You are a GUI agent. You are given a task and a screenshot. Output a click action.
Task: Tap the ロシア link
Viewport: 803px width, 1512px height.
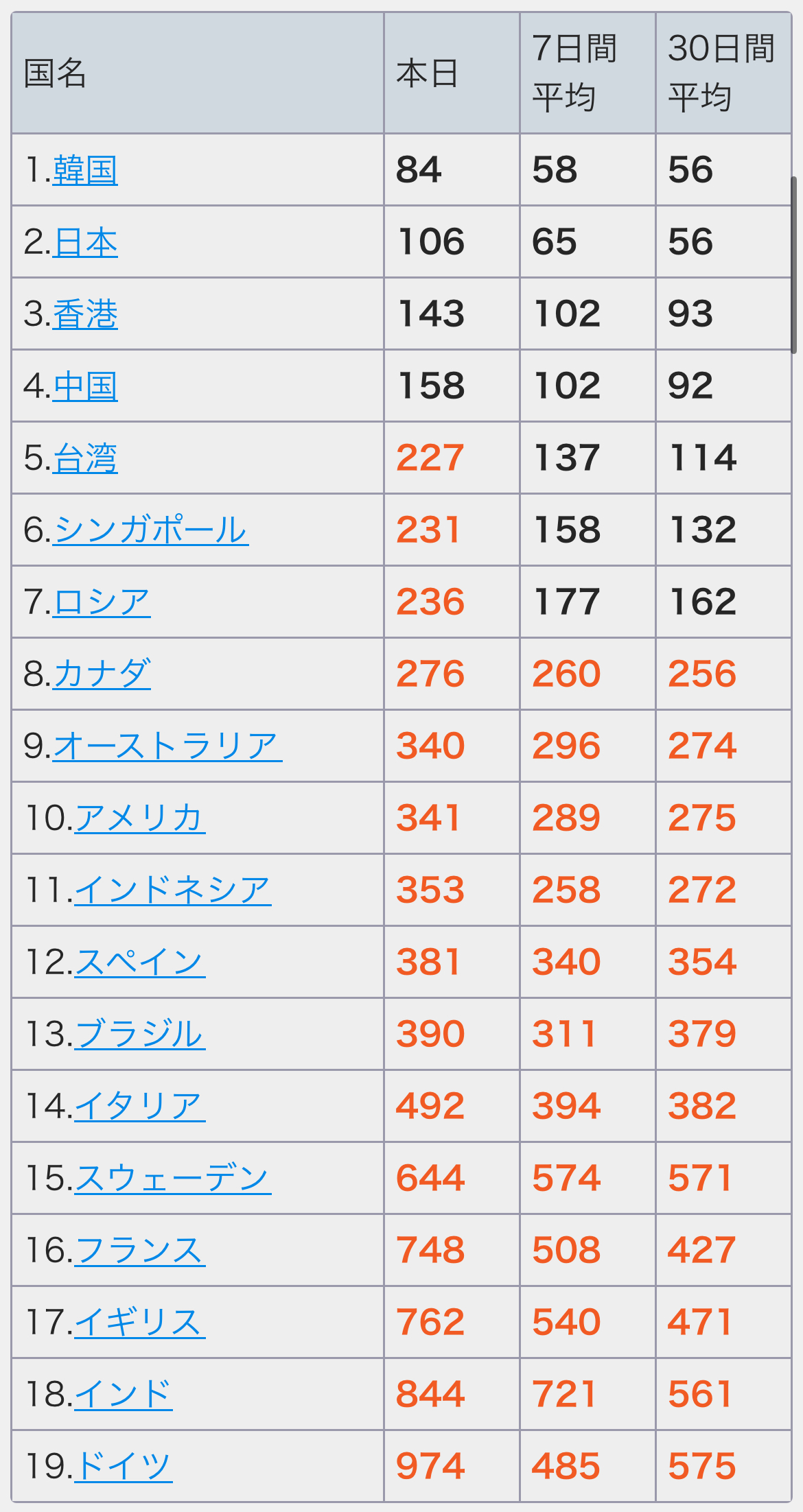coord(102,602)
